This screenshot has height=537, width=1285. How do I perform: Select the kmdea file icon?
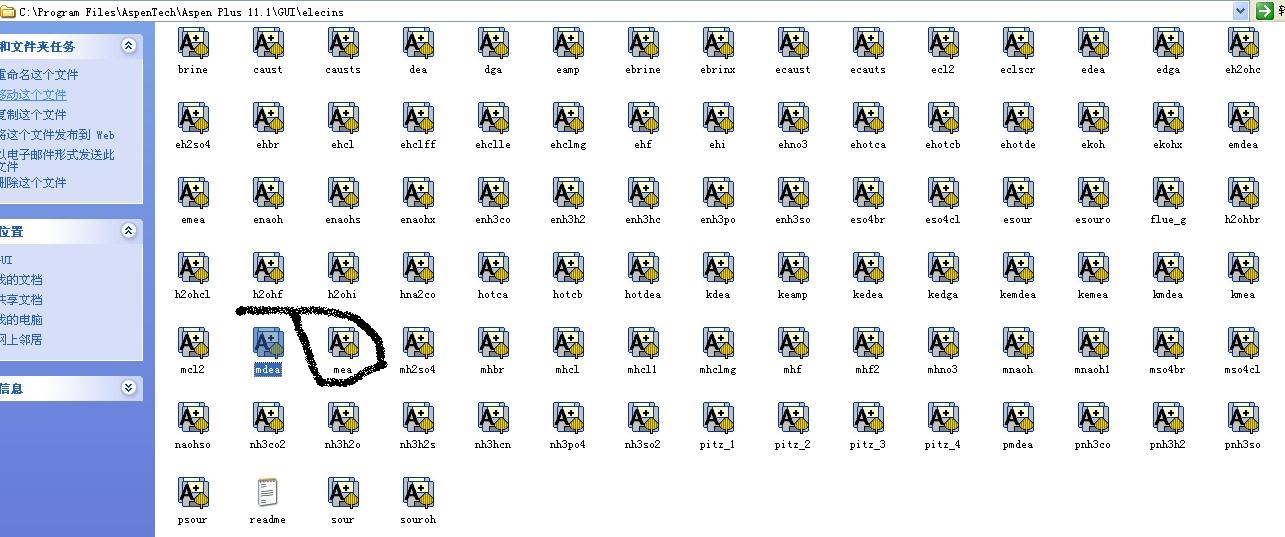(x=1168, y=269)
